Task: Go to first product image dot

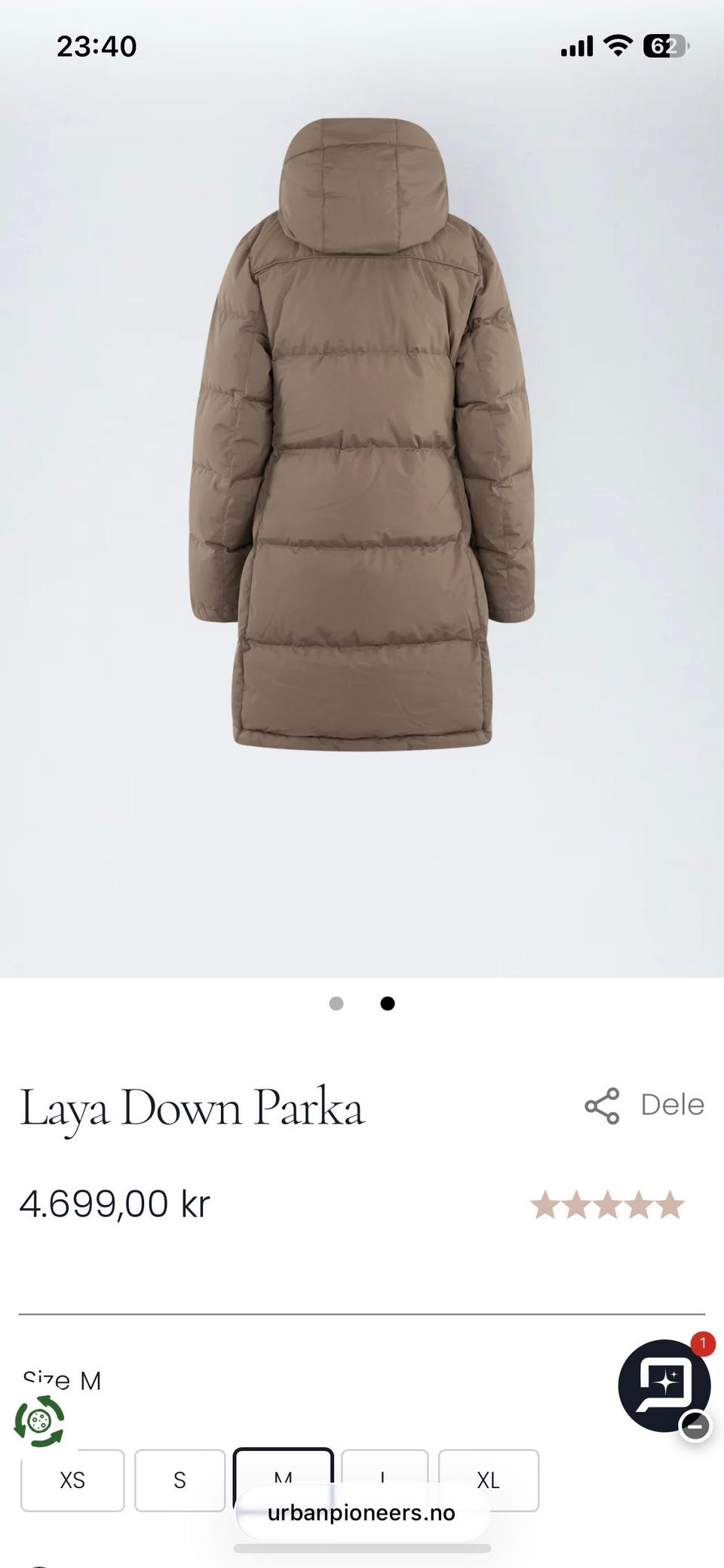Action: click(336, 1003)
